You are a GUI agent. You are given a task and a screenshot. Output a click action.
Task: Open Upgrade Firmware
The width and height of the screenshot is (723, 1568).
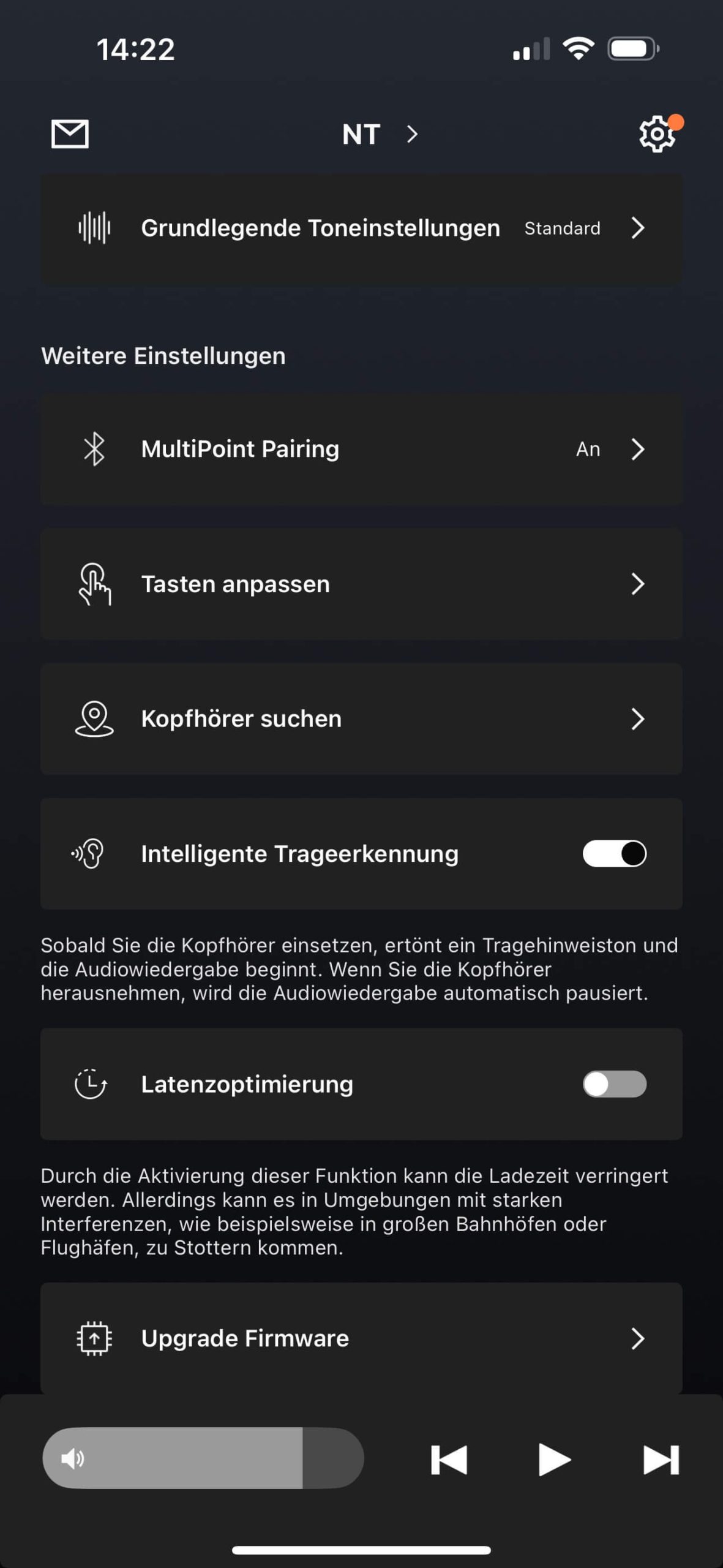tap(361, 1338)
